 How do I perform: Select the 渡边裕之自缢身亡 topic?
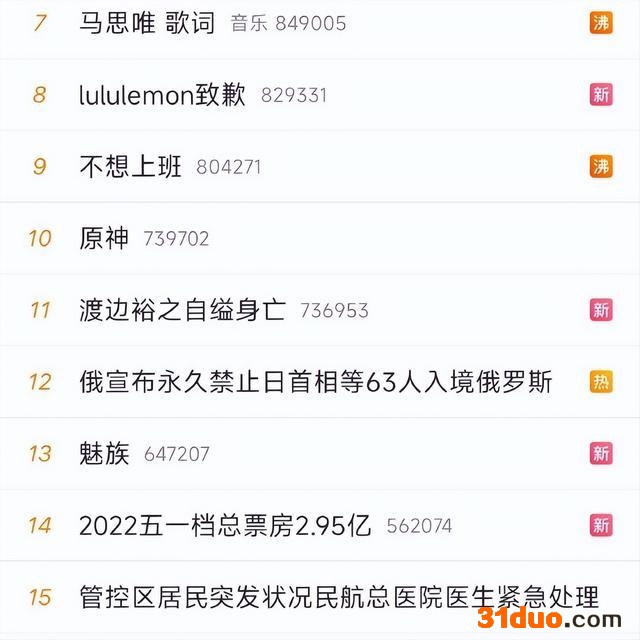(182, 310)
